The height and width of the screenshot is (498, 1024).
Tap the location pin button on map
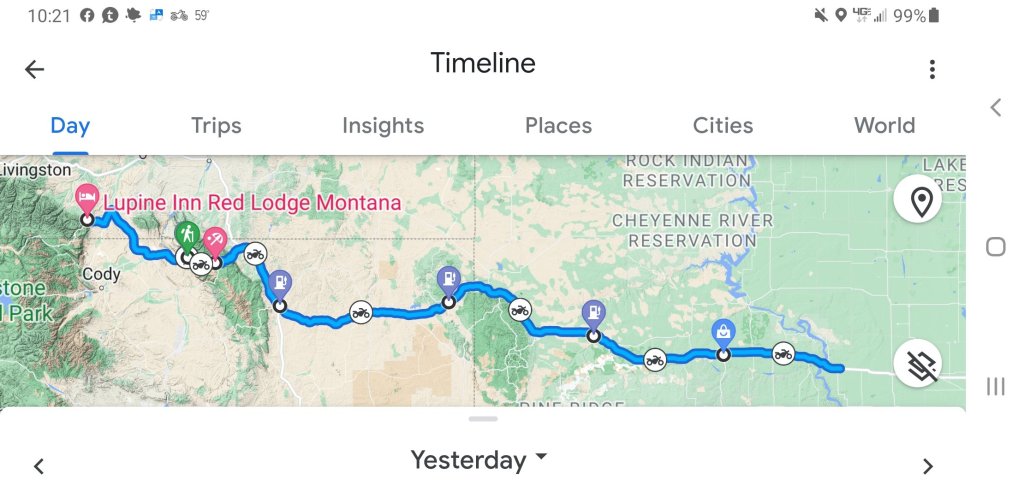pos(920,202)
